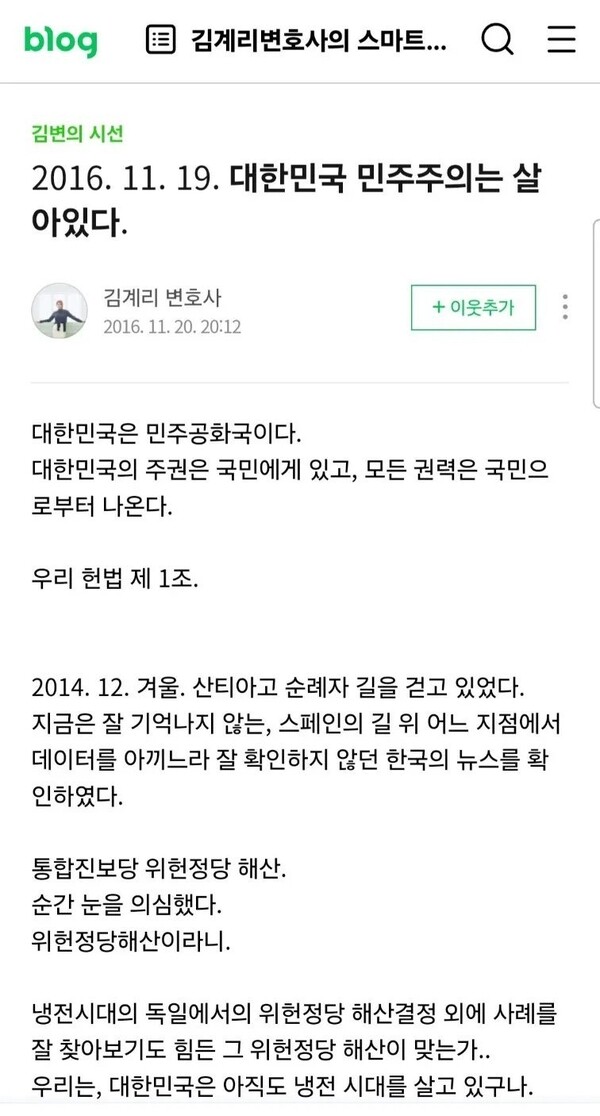Add neighbor with 이웃추가 button
The width and height of the screenshot is (600, 1116).
tap(473, 307)
